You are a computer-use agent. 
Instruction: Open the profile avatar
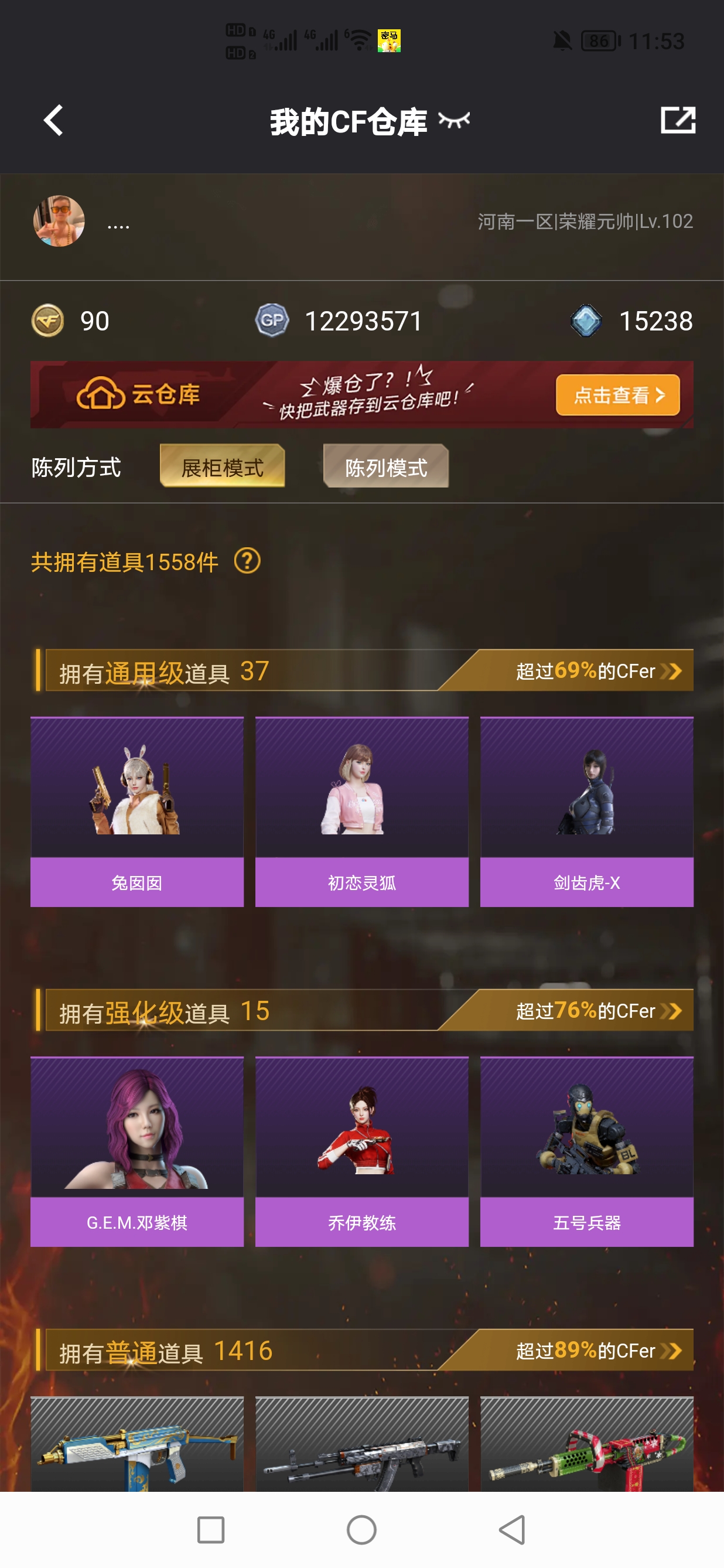[x=59, y=221]
